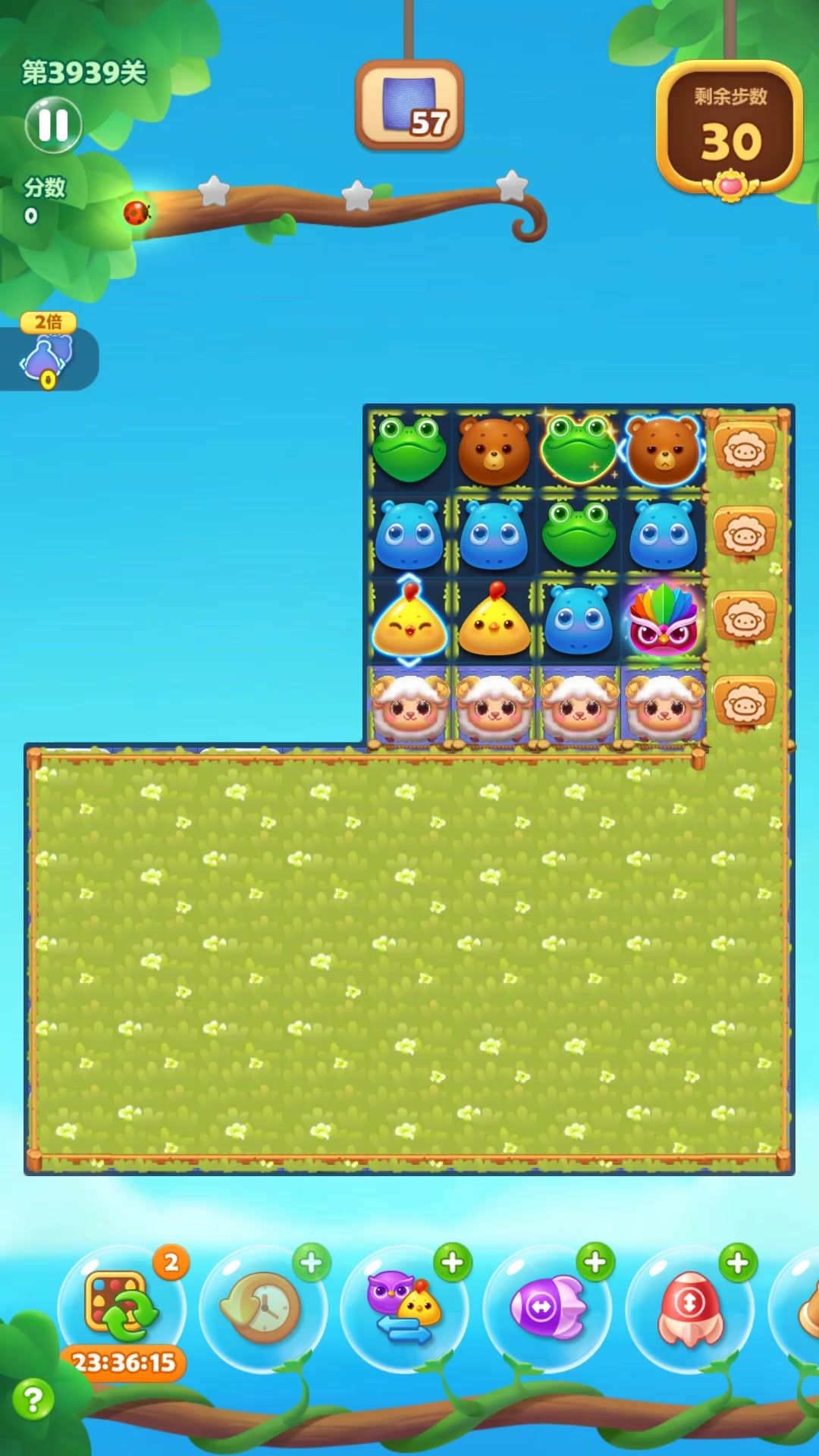Use the board shuffle booster
Viewport: 819px width, 1456px height.
point(121,1307)
